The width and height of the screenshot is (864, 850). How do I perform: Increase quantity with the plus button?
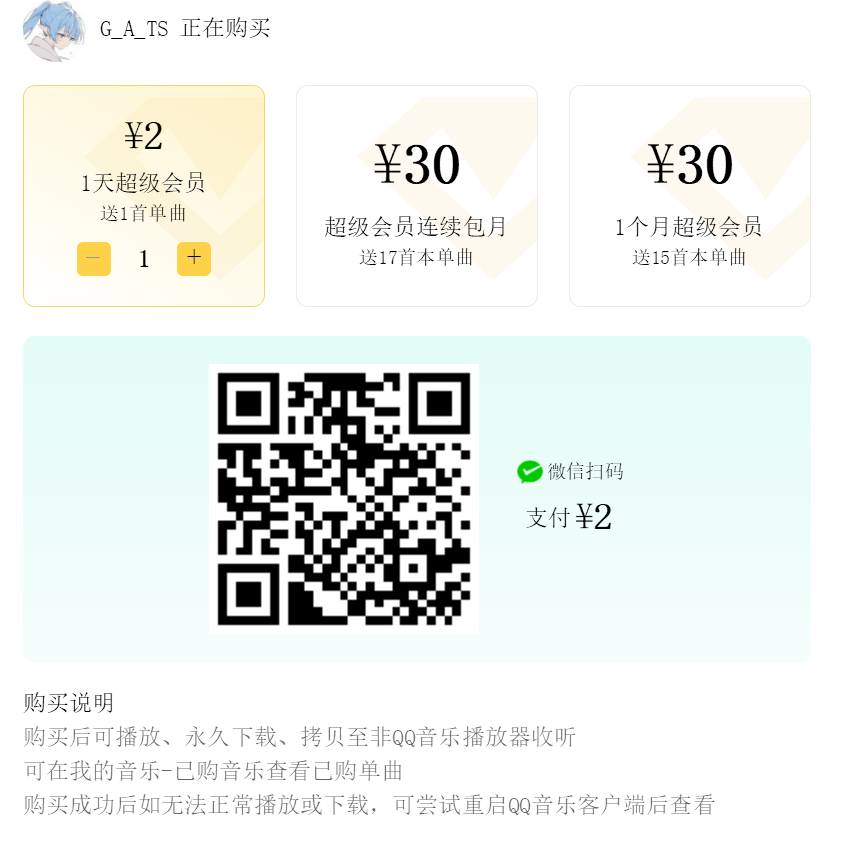click(194, 259)
